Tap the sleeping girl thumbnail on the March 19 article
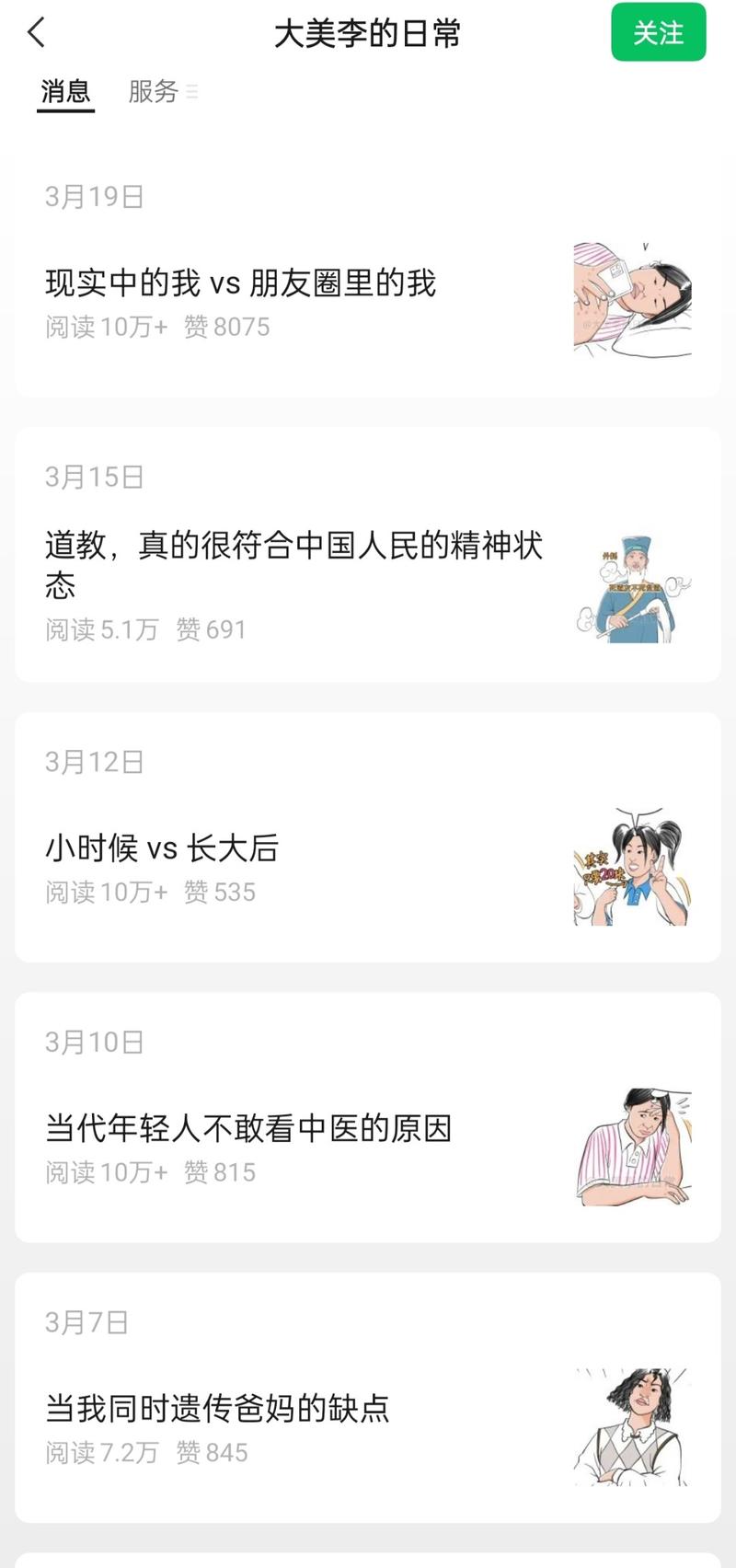This screenshot has width=736, height=1568. [632, 293]
